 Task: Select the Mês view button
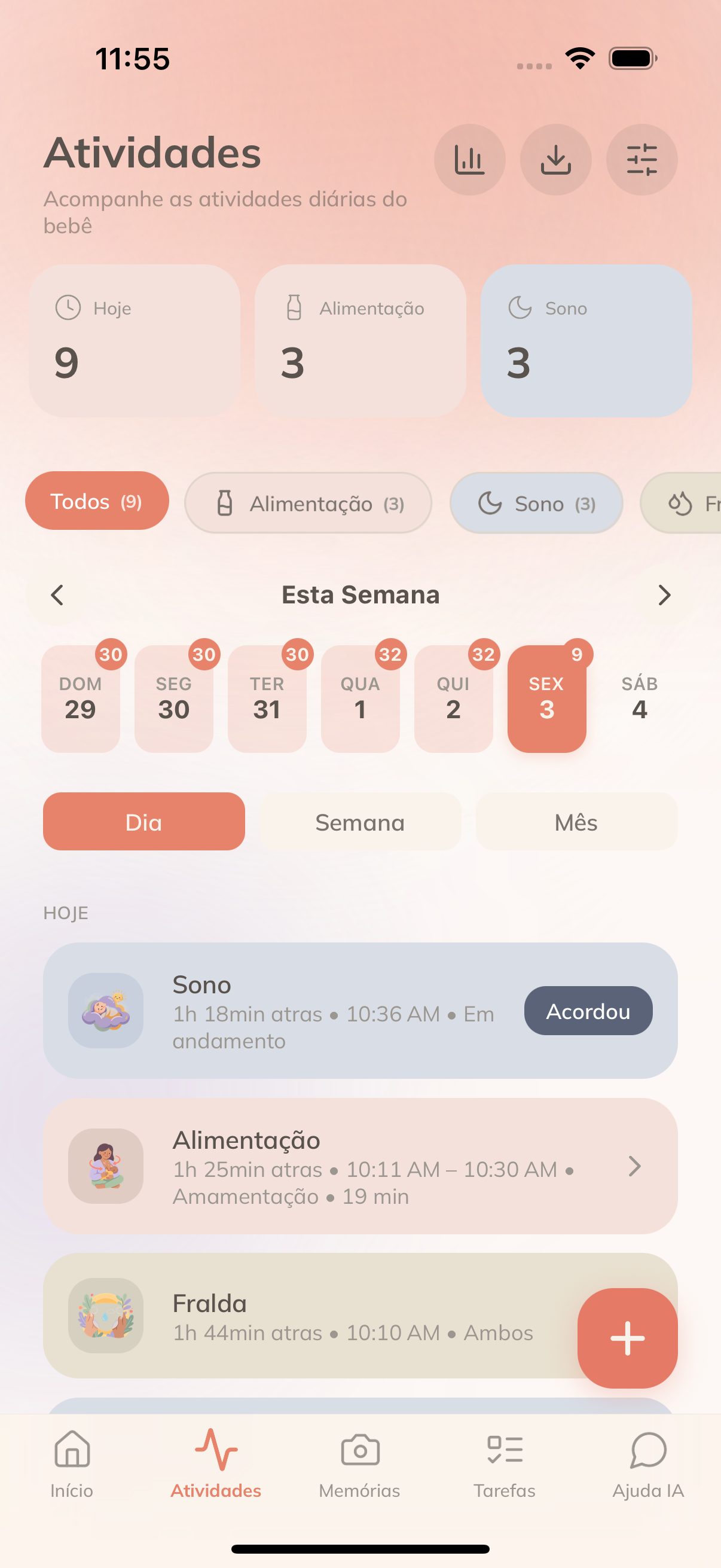[x=576, y=822]
